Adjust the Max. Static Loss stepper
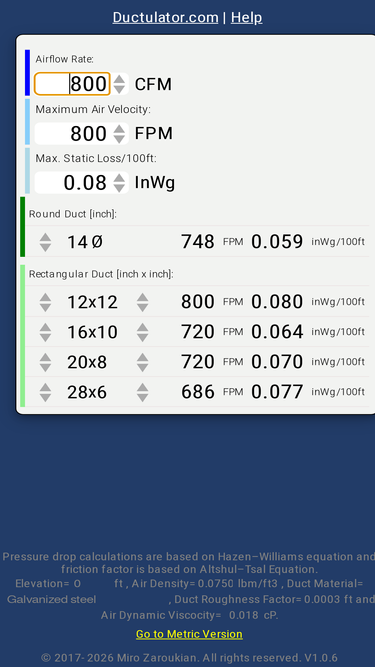 119,182
